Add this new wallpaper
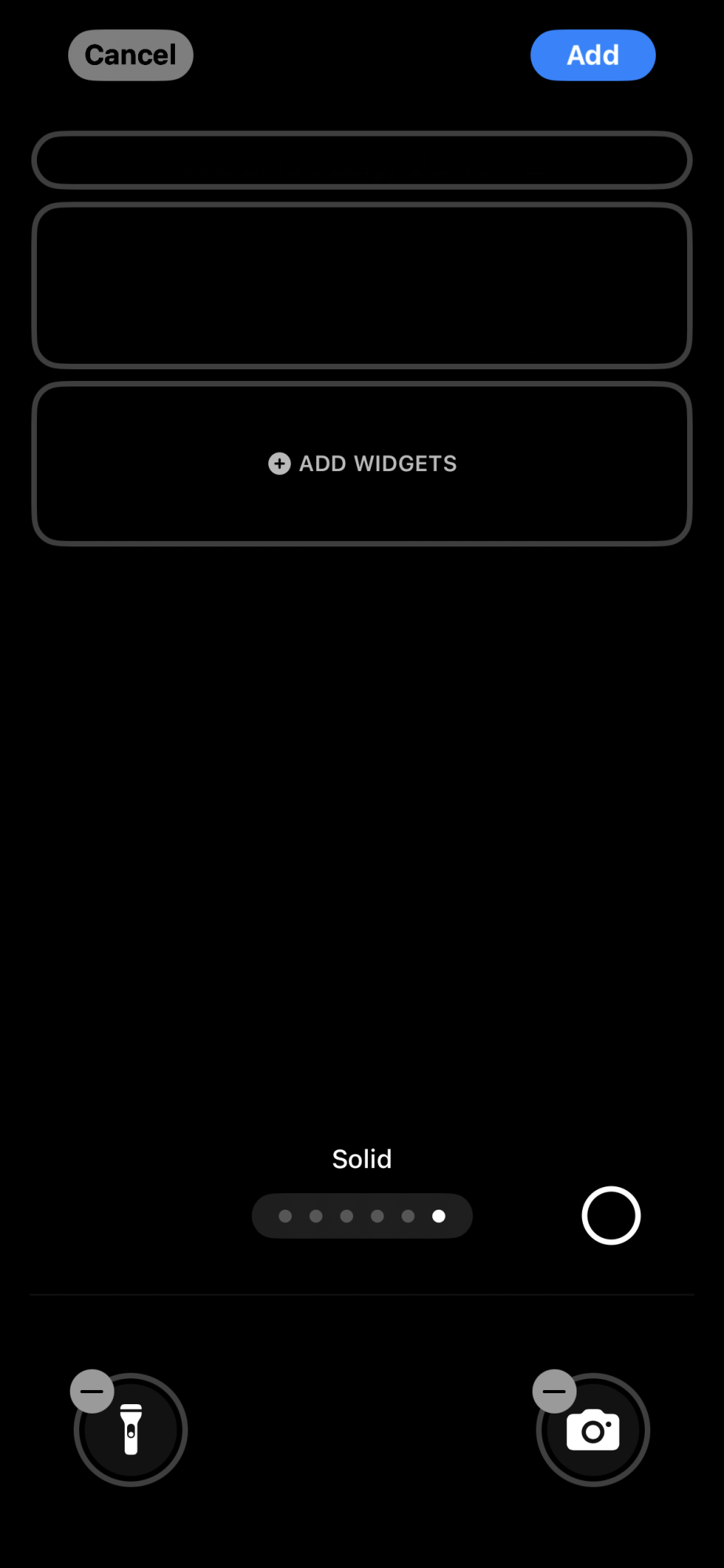Viewport: 724px width, 1568px height. click(x=592, y=56)
